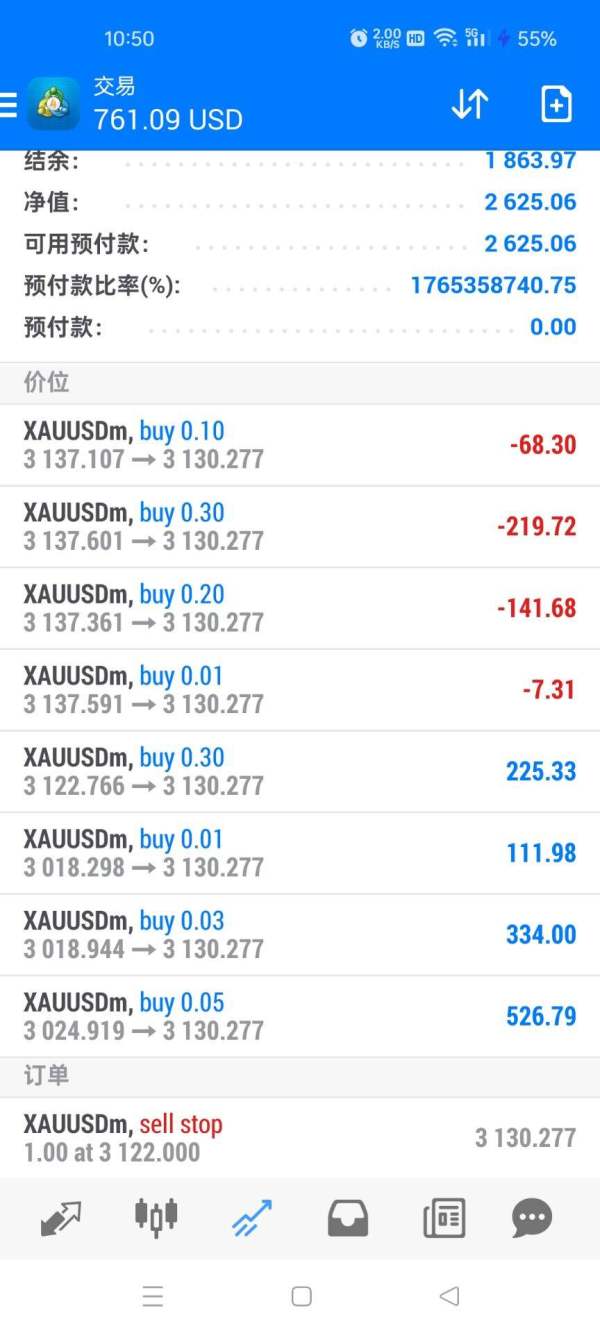Go back with the system back button
Viewport: 600px width, 1333px height.
point(449,1296)
